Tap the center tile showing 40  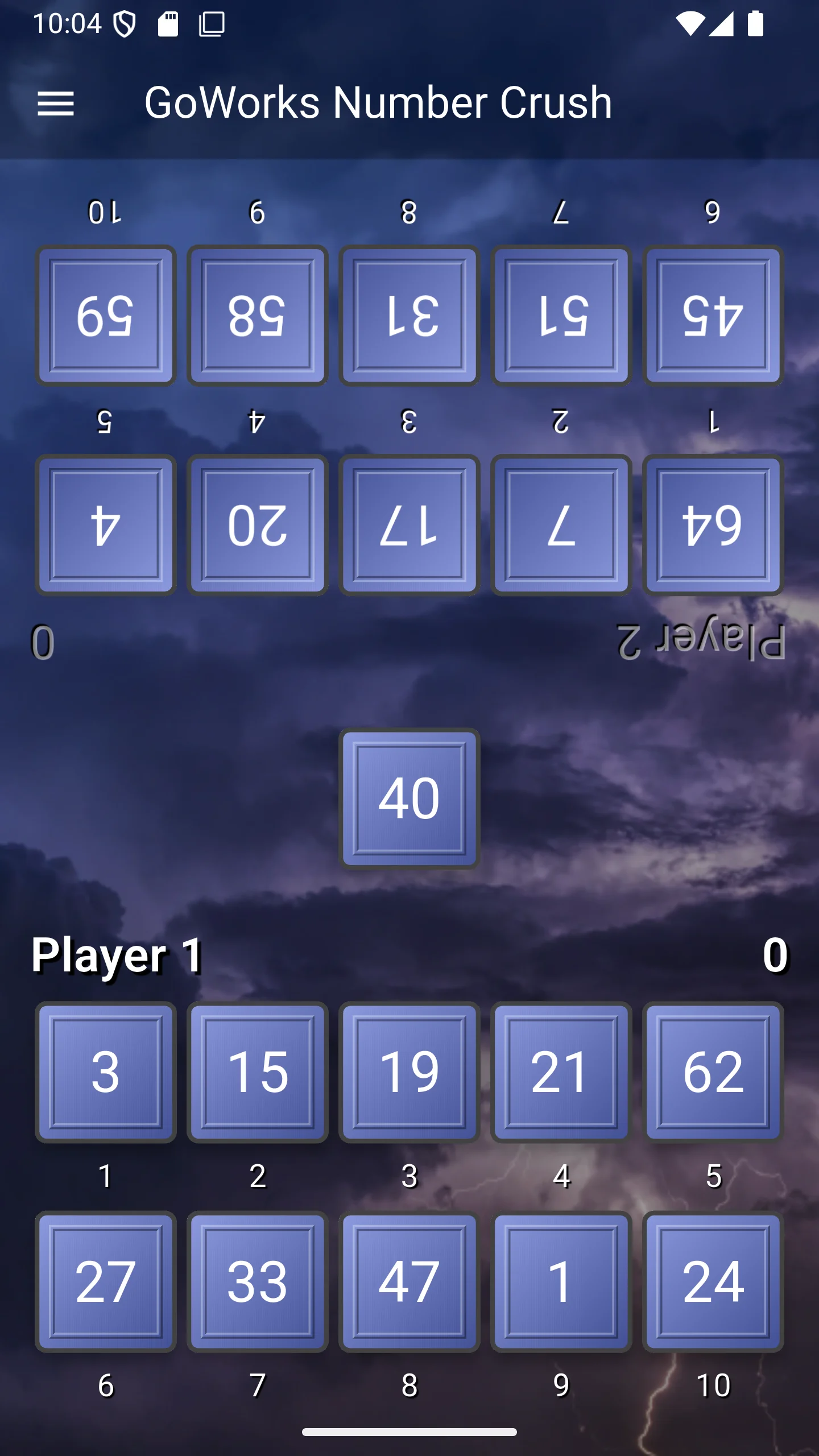click(409, 798)
